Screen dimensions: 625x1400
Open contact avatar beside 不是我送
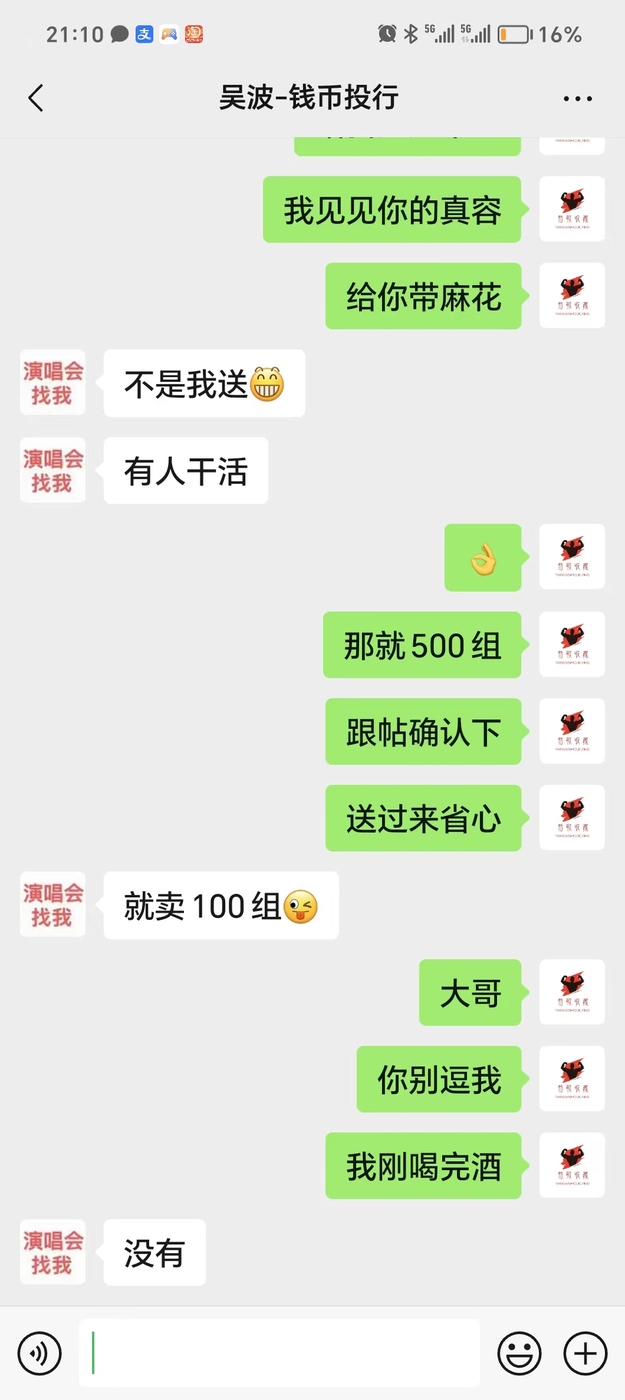tap(53, 382)
